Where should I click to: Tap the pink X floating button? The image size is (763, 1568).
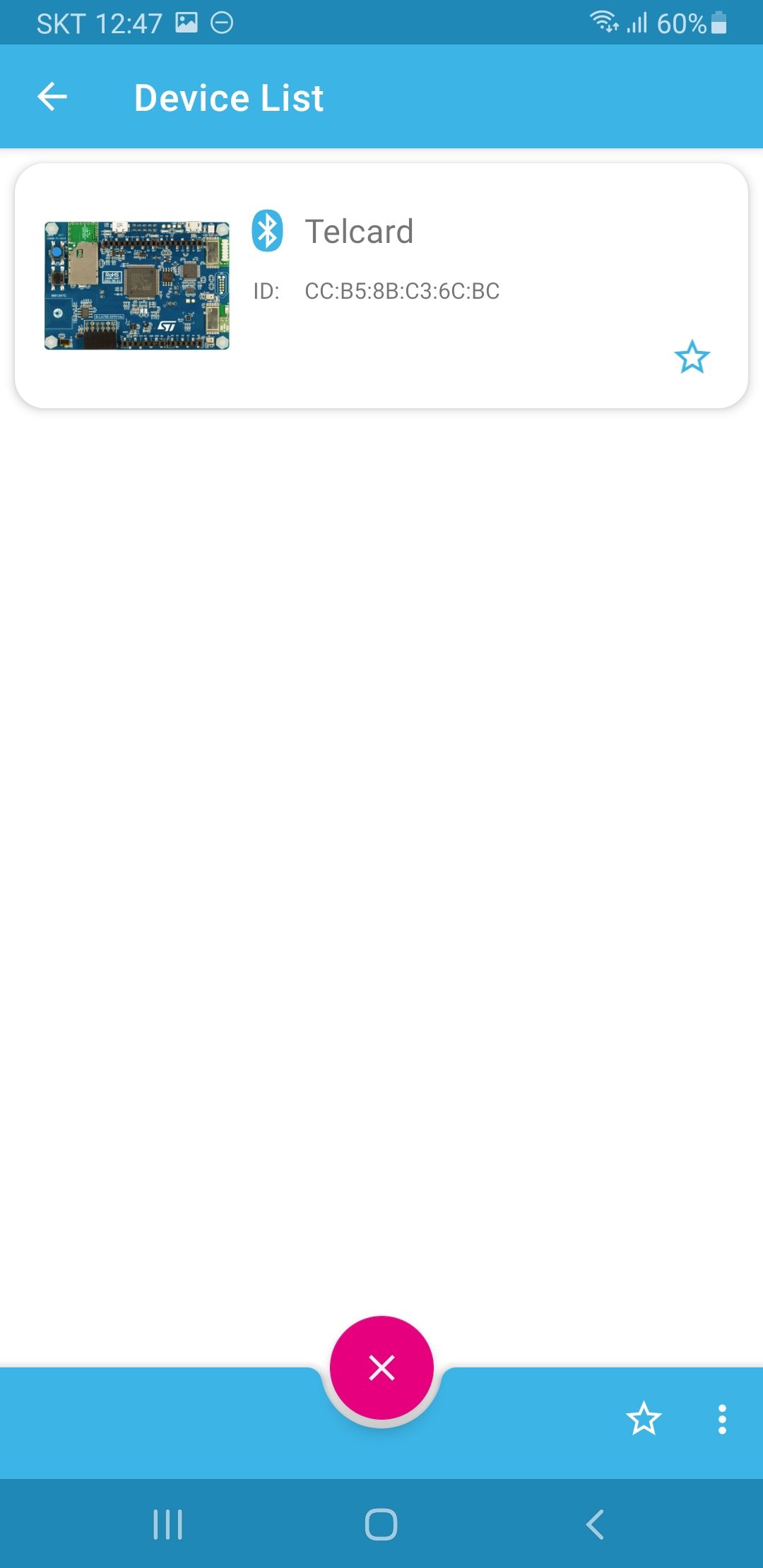click(381, 1368)
